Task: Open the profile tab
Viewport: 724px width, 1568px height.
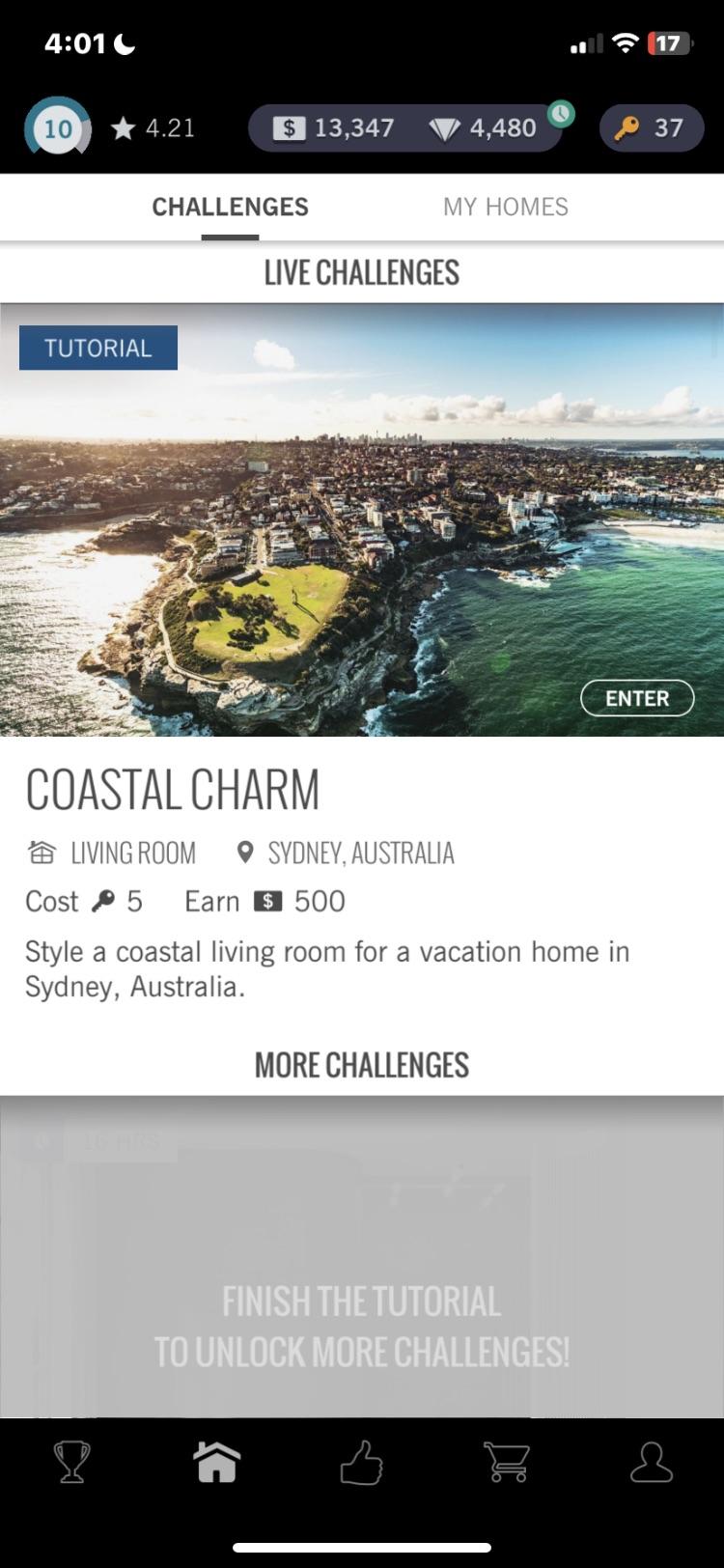Action: click(x=652, y=1461)
